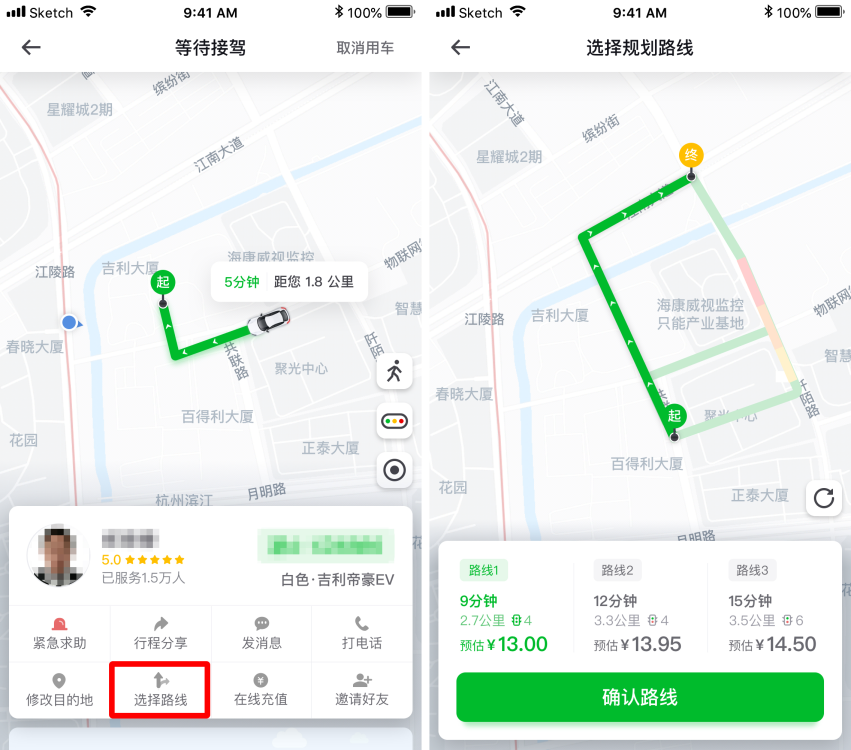Open the walking navigation icon on map
851x750 pixels.
click(394, 372)
